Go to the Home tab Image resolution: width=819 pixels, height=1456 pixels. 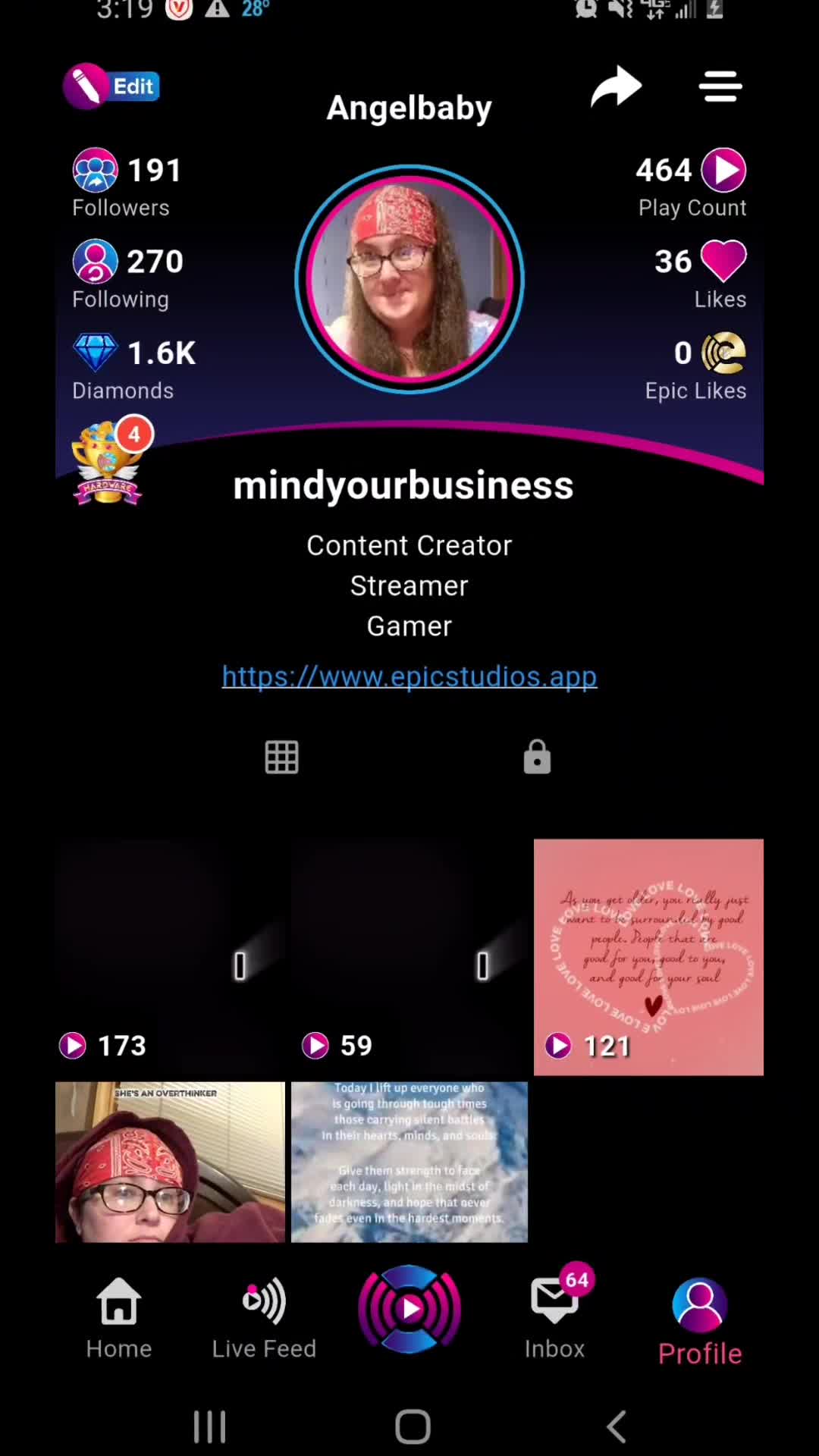119,1318
